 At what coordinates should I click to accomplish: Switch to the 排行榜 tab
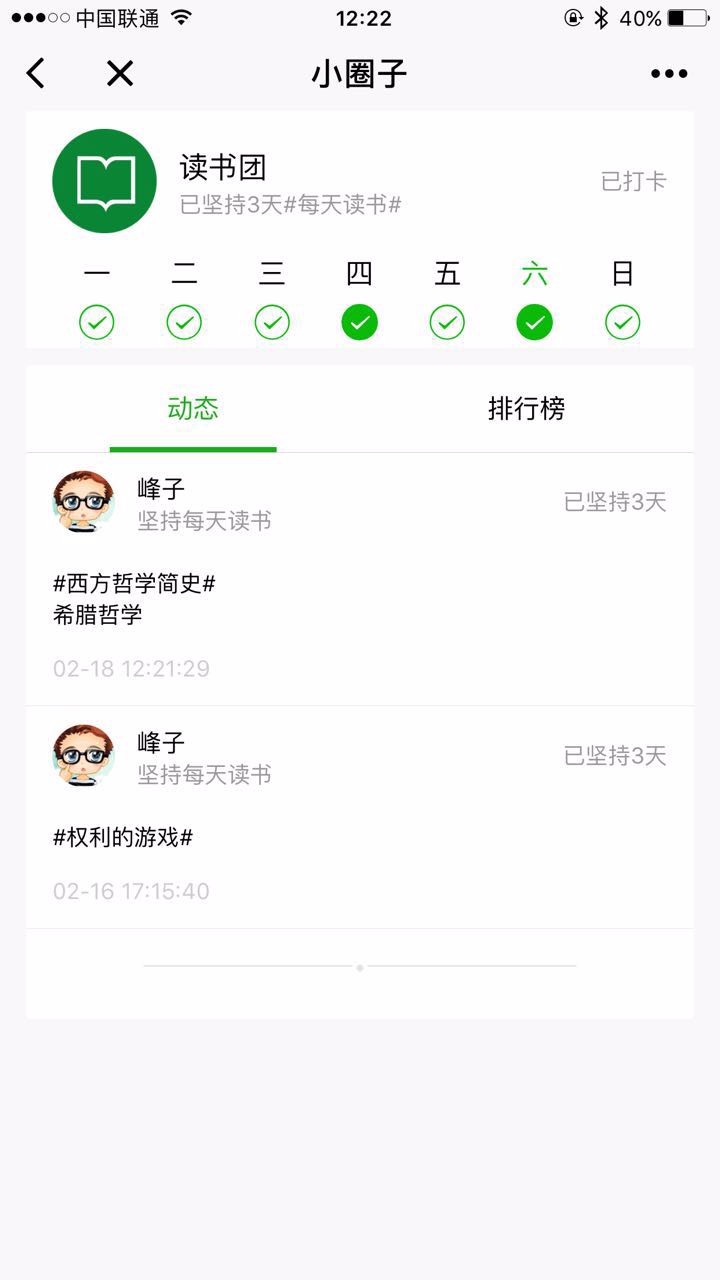tap(526, 409)
